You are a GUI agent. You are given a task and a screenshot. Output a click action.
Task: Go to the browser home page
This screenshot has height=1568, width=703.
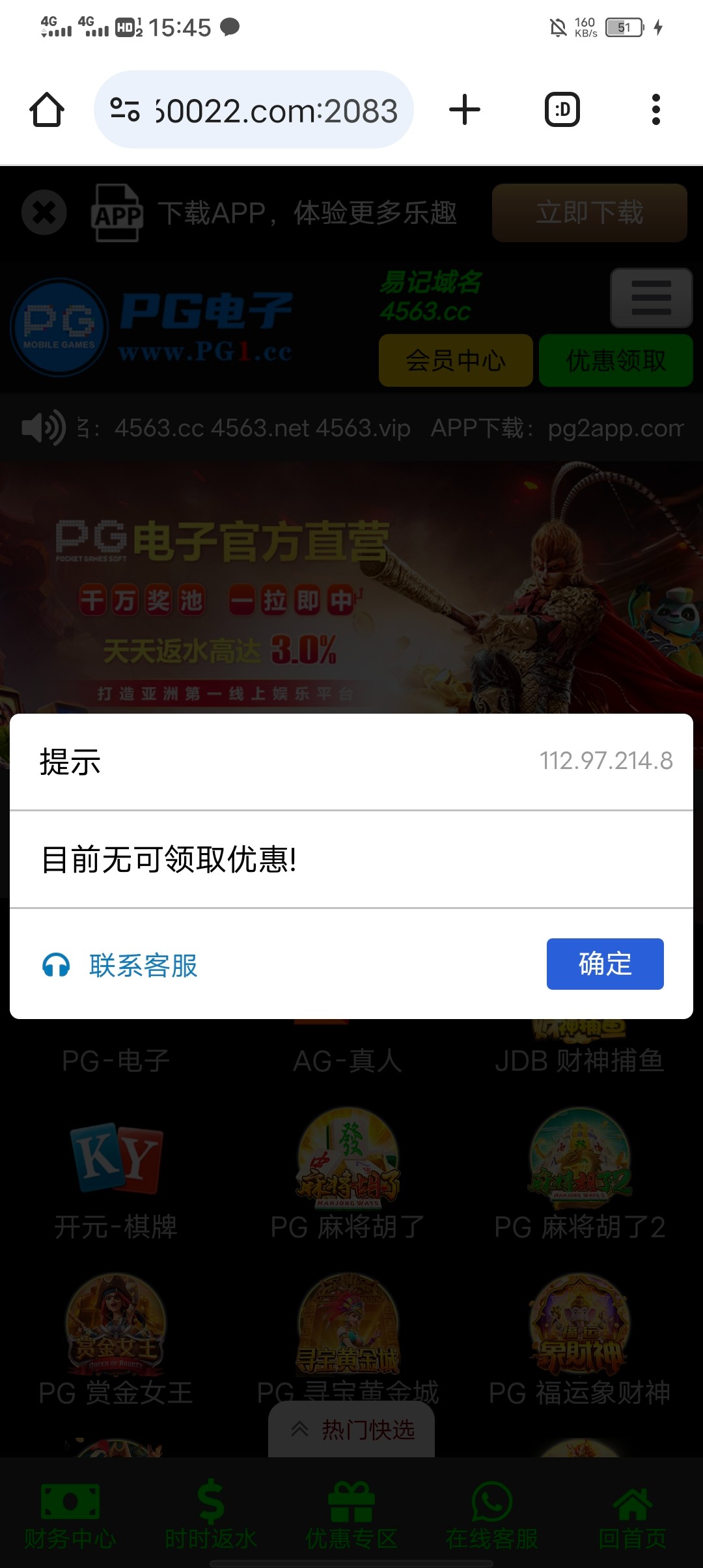coord(47,109)
